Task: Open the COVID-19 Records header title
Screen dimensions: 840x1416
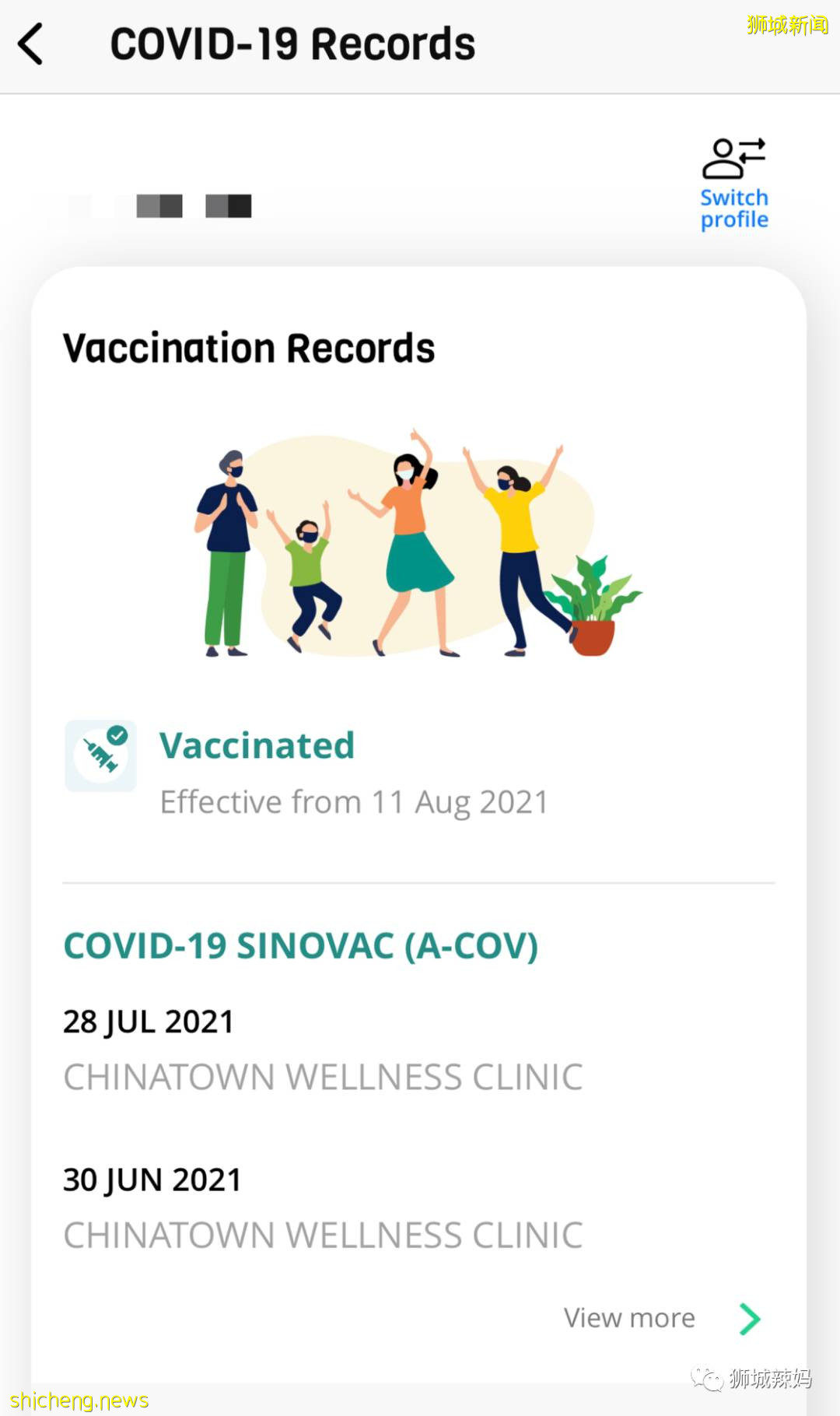Action: pos(293,44)
